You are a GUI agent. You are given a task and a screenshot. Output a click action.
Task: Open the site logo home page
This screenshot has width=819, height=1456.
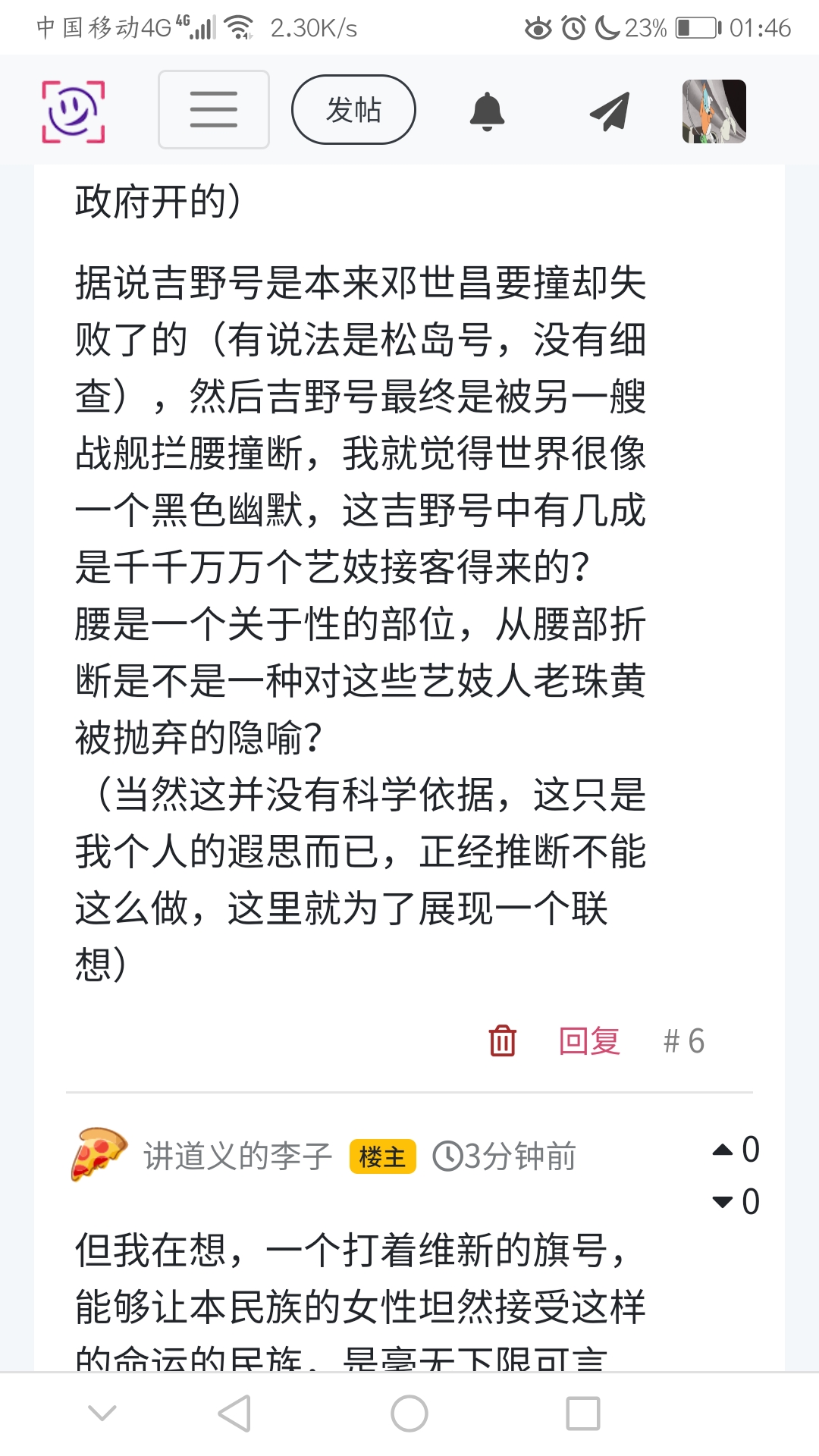pyautogui.click(x=73, y=111)
